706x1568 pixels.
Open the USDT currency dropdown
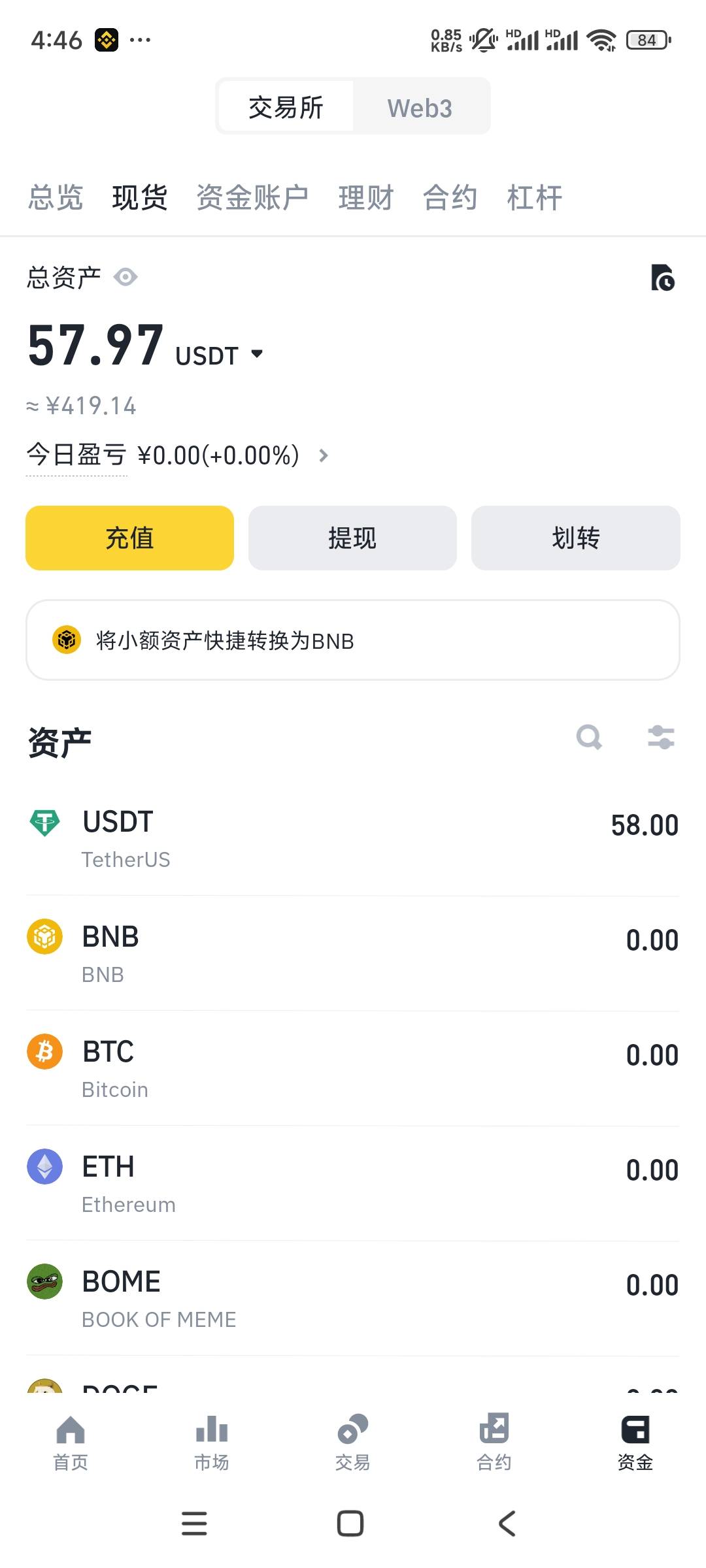point(219,353)
